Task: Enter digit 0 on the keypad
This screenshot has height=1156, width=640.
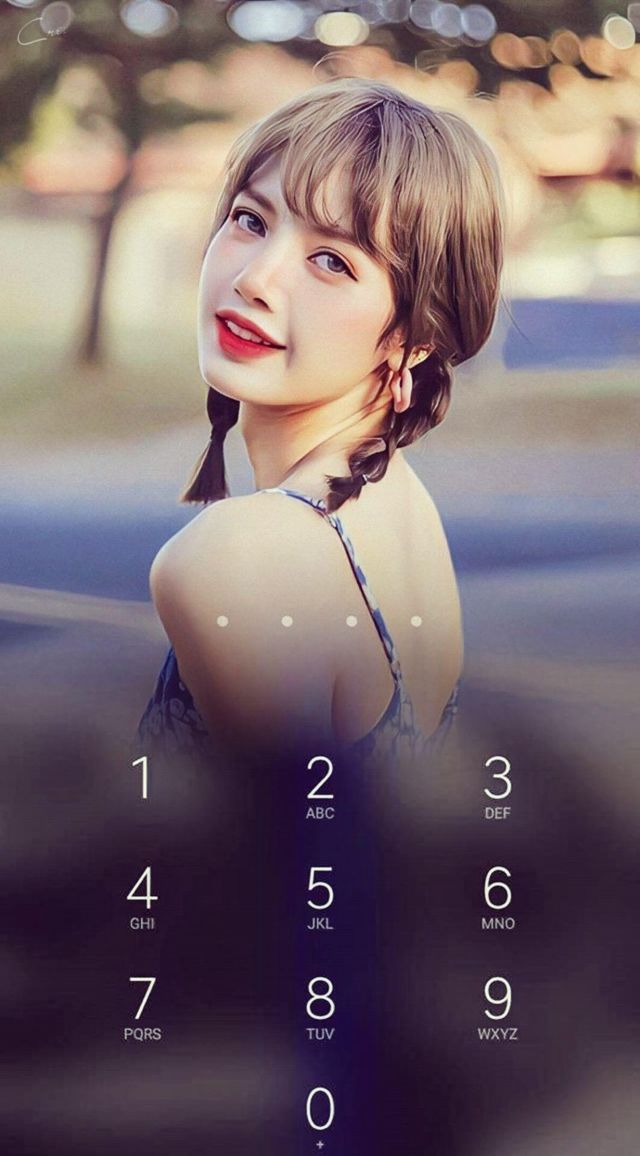Action: tap(320, 1117)
